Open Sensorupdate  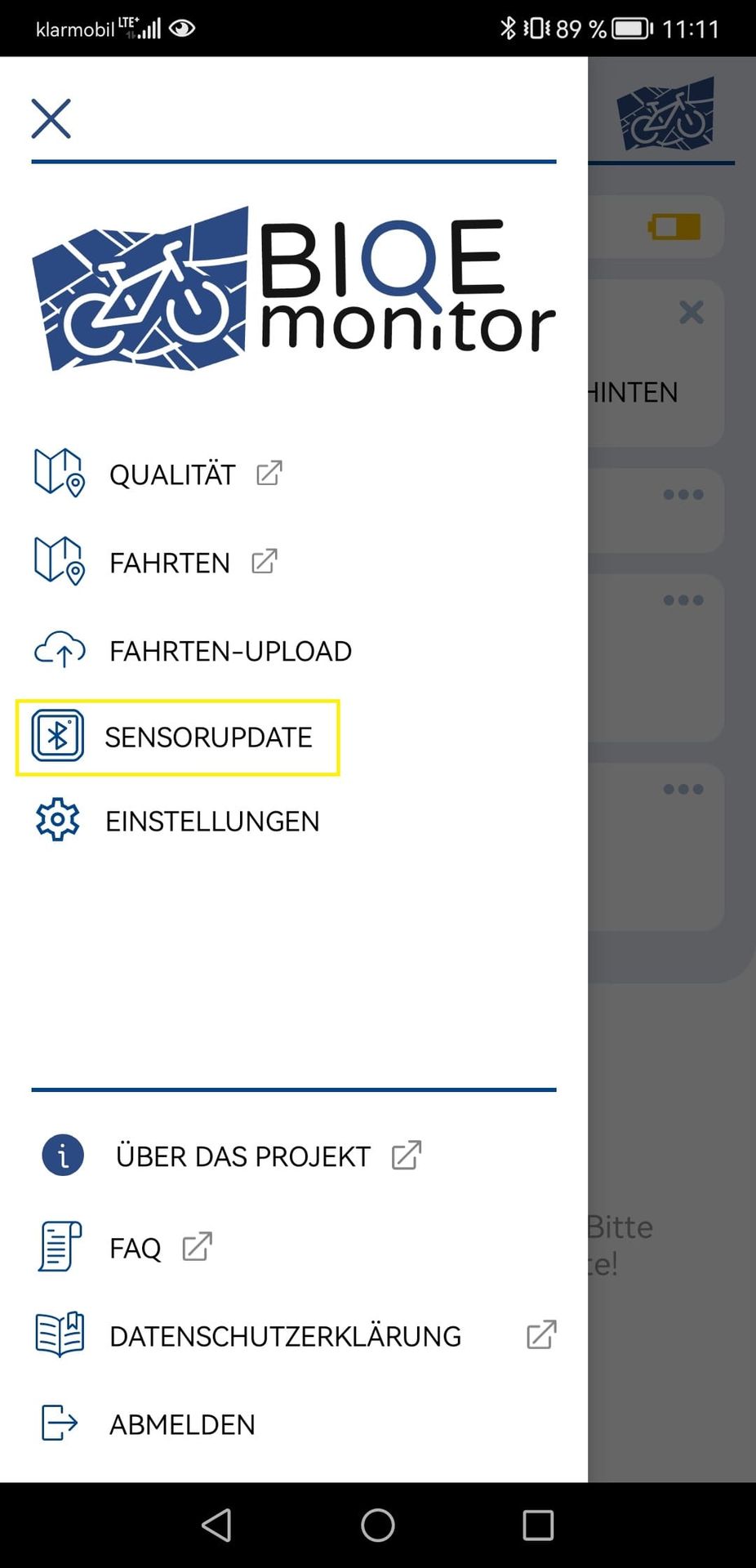pyautogui.click(x=177, y=737)
